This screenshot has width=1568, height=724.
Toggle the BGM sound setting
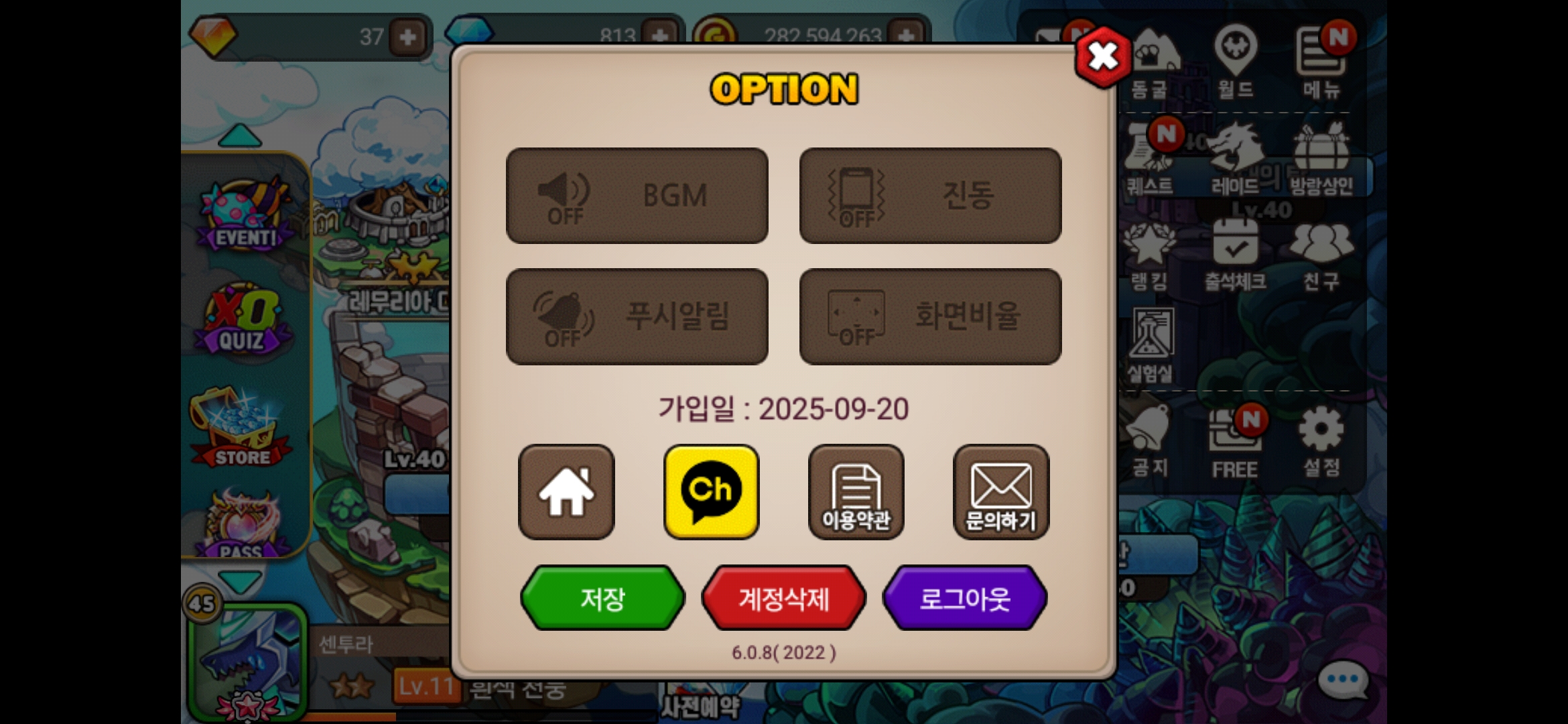click(x=637, y=196)
